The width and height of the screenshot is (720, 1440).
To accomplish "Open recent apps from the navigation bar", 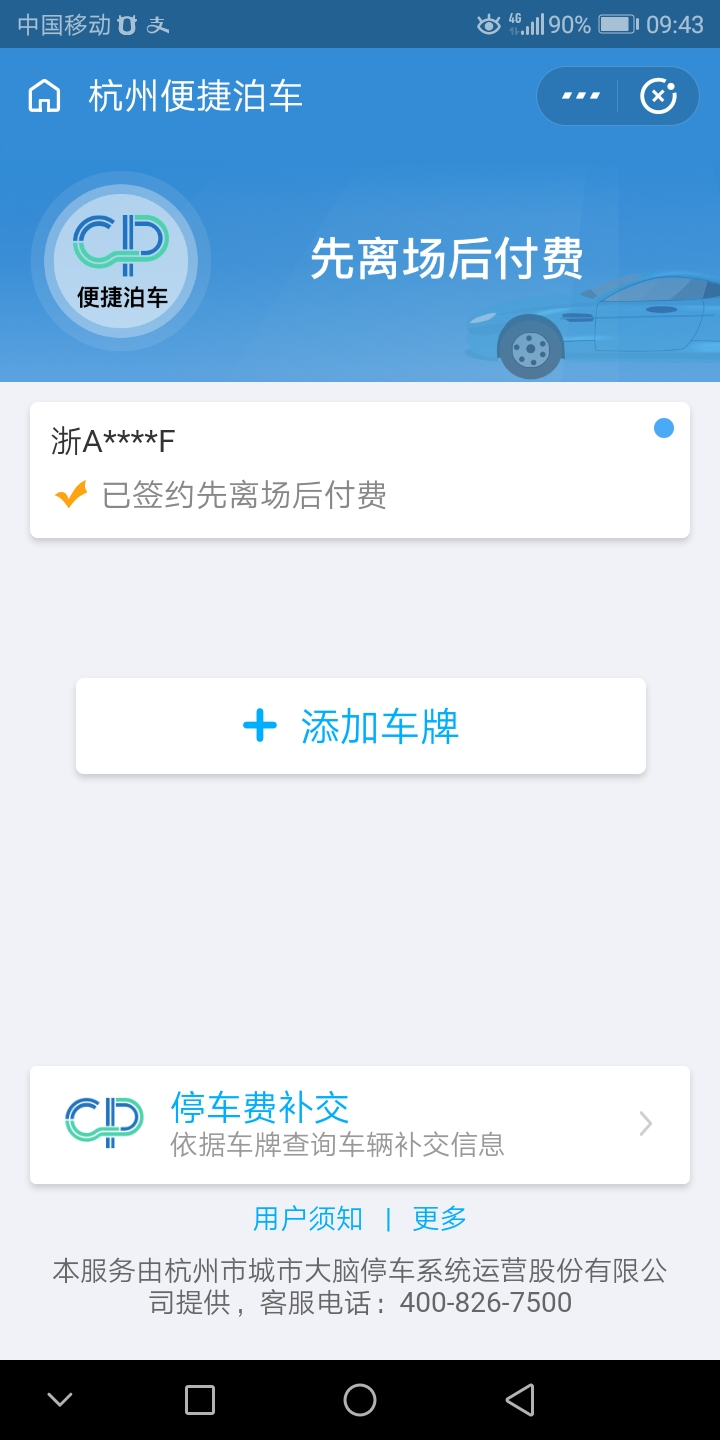I will tap(200, 1400).
